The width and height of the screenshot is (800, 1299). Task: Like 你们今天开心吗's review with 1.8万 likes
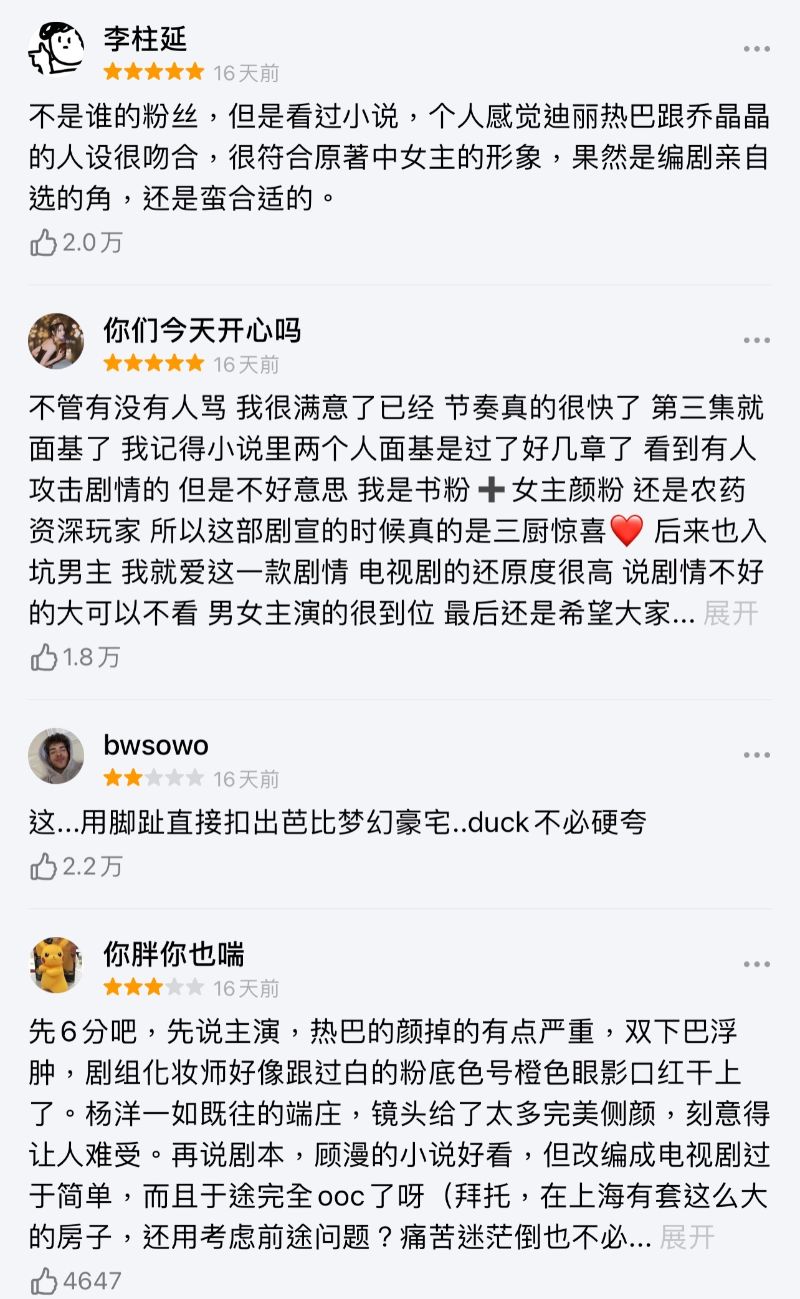pyautogui.click(x=45, y=657)
